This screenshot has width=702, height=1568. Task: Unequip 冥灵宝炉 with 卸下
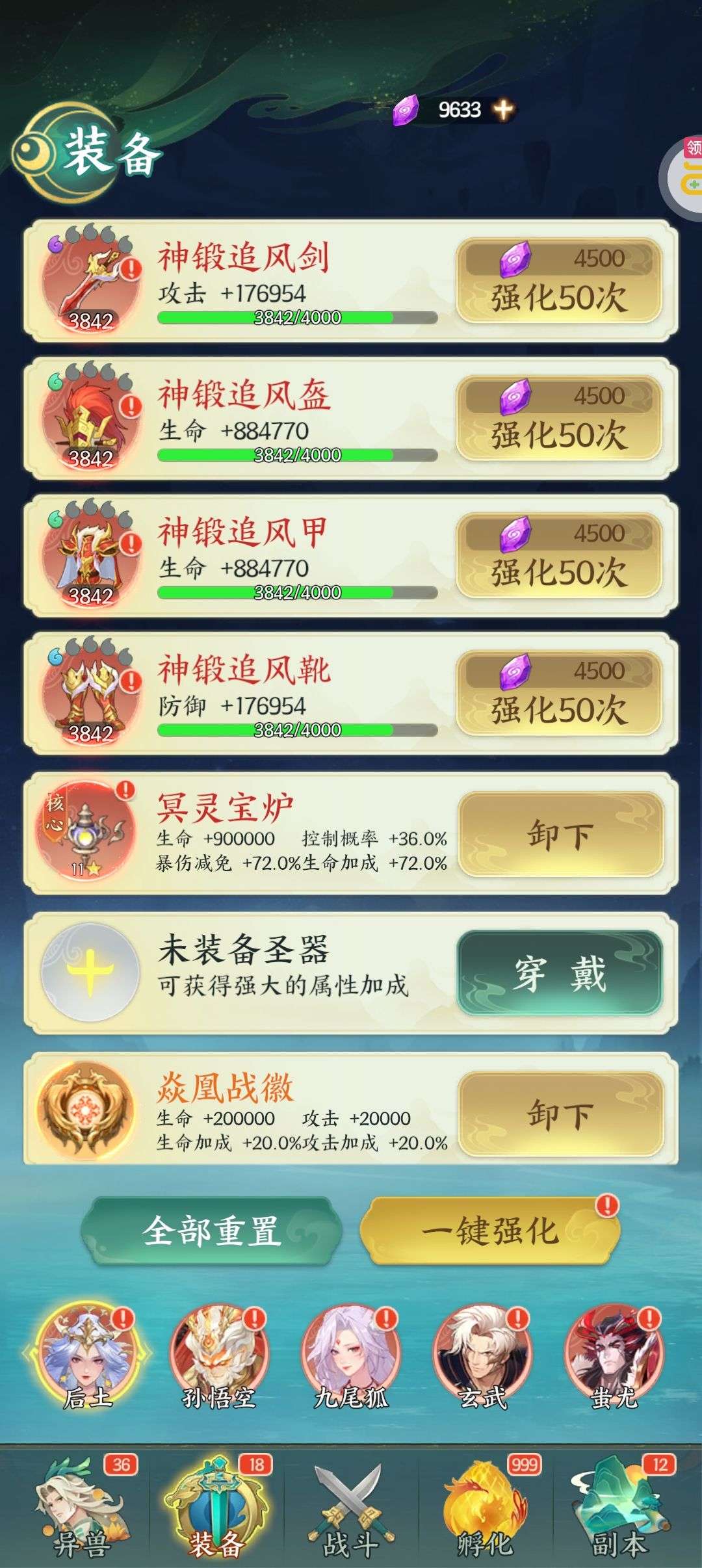click(560, 834)
